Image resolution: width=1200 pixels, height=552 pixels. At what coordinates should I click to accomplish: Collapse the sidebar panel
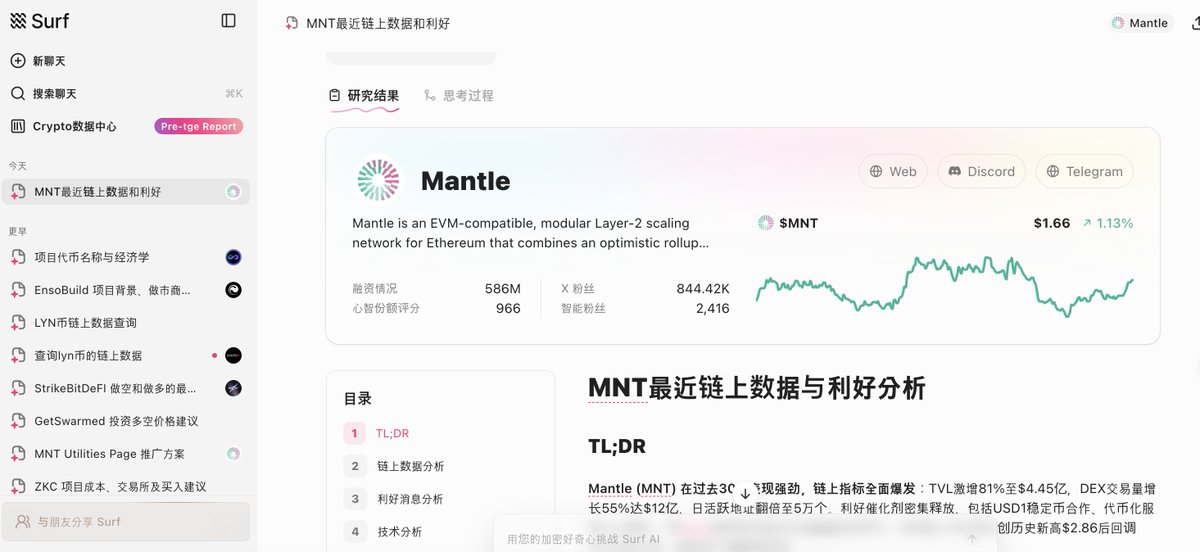point(229,21)
